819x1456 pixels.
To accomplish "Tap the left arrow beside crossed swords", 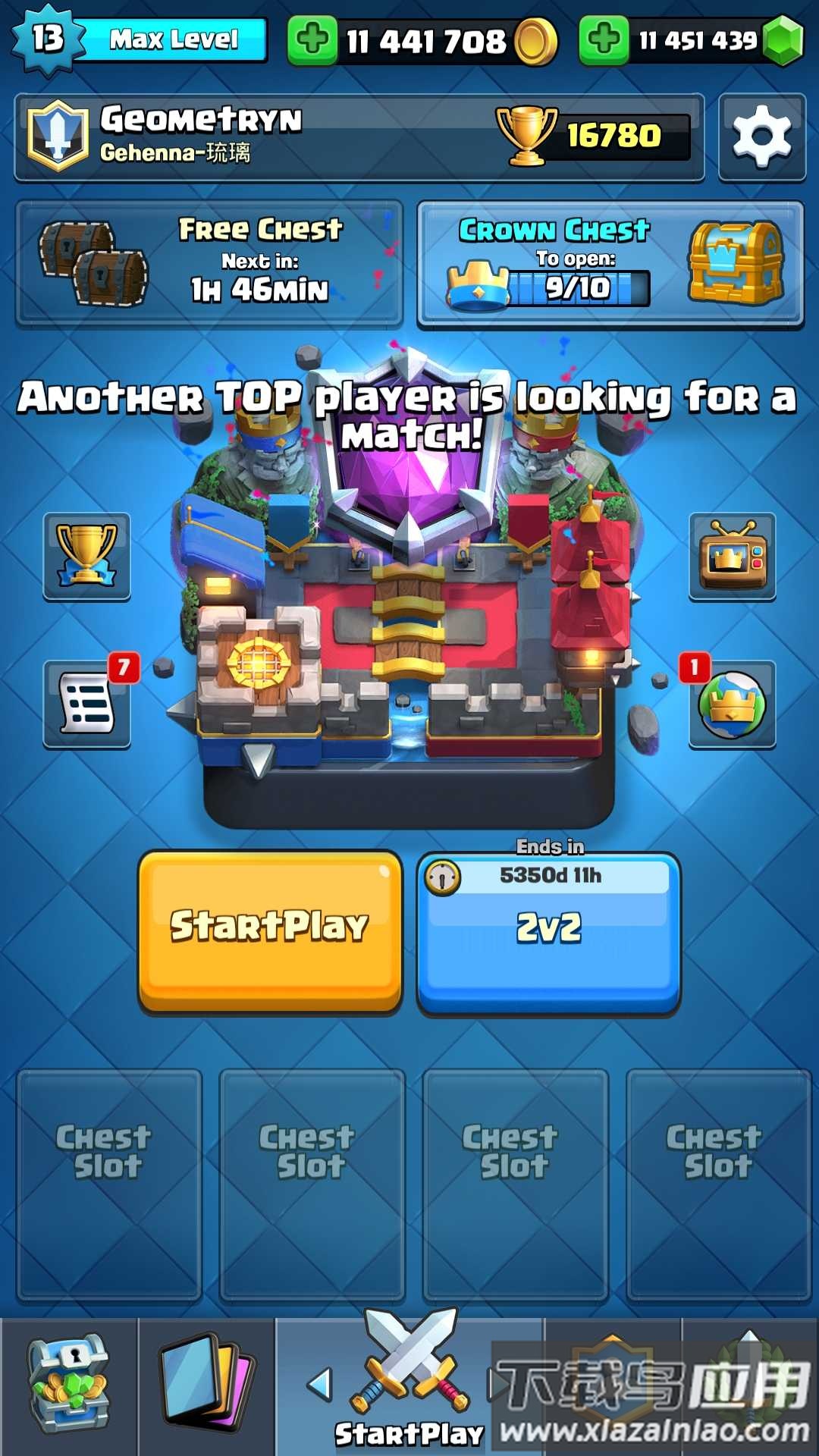I will 320,1385.
